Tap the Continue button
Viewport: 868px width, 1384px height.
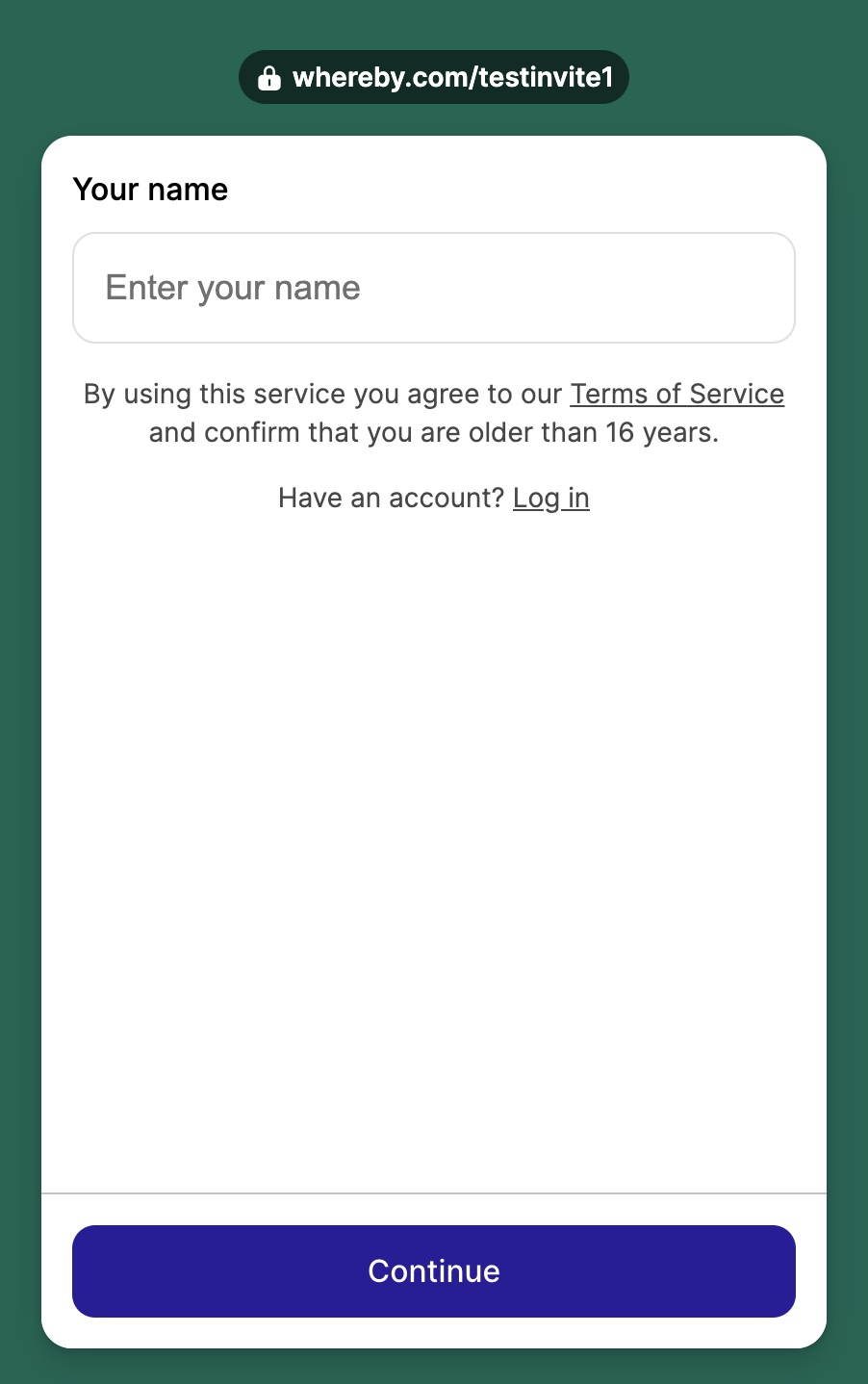433,1270
